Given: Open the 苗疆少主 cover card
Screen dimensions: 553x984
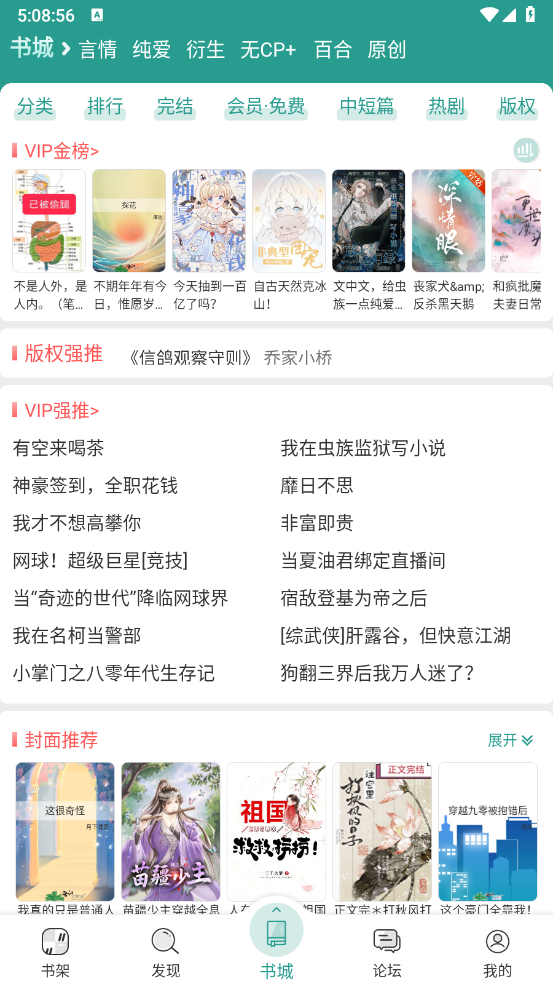Looking at the screenshot, I should [x=171, y=832].
